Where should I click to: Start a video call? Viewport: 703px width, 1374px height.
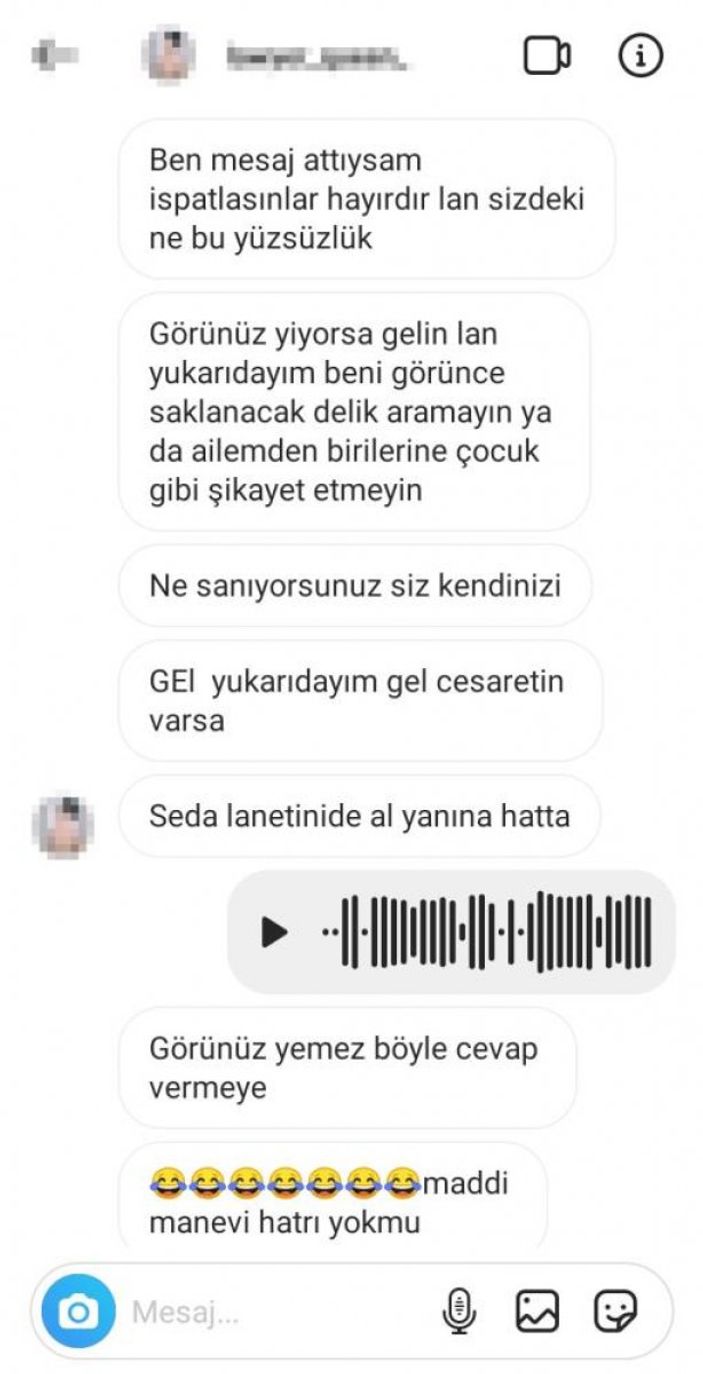tap(547, 57)
